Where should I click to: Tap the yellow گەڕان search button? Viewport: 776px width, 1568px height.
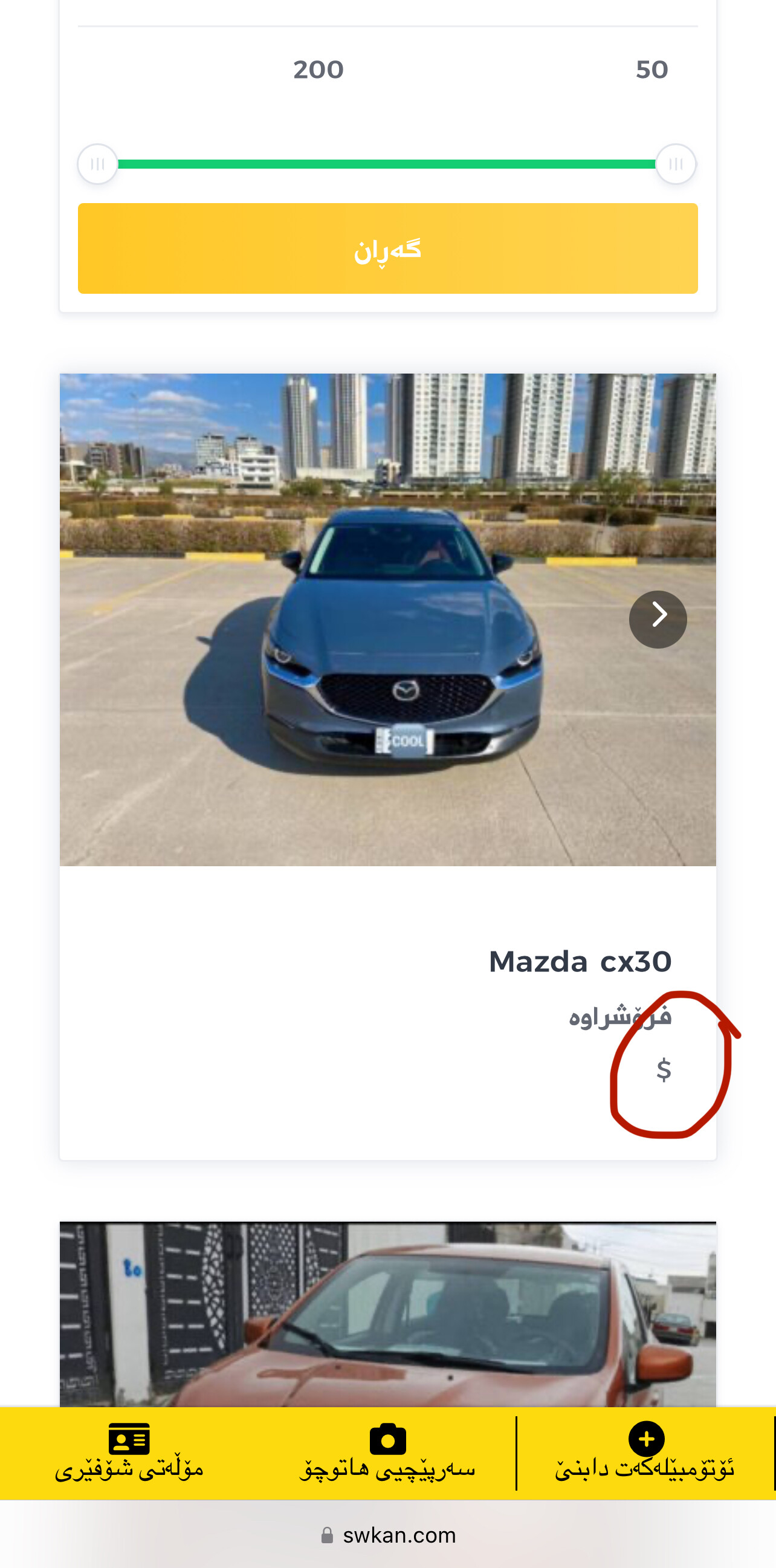[387, 248]
